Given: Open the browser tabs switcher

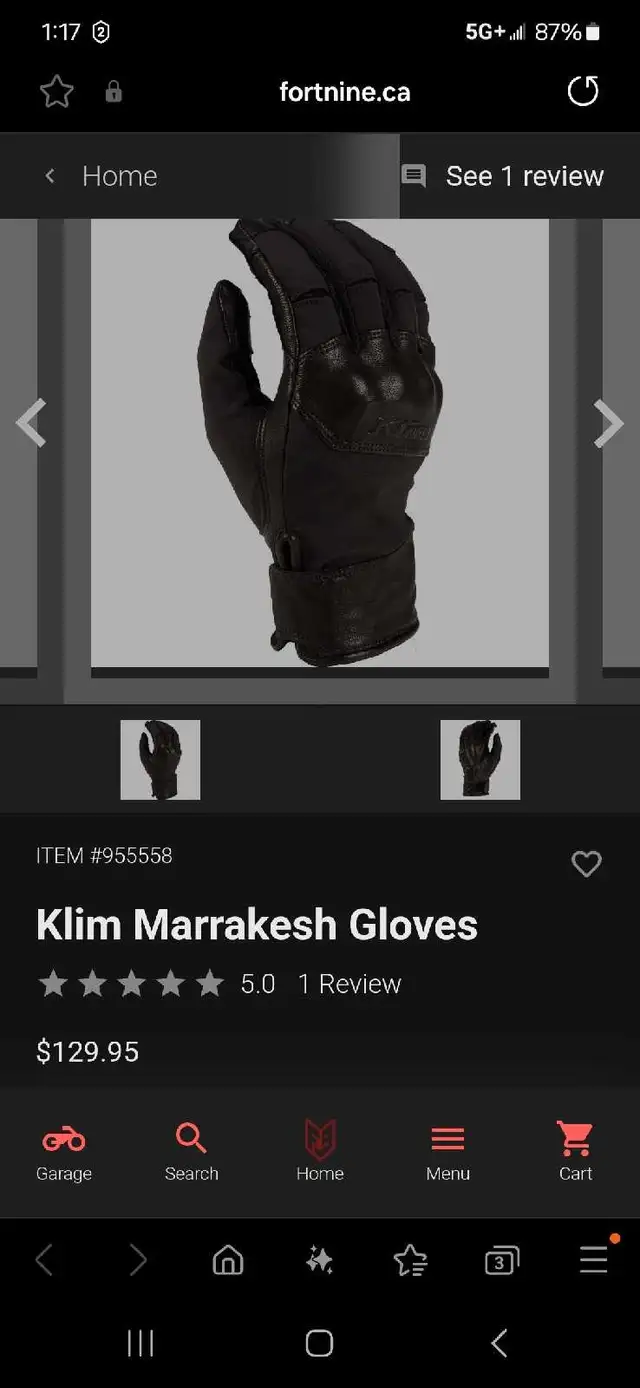Looking at the screenshot, I should point(501,1261).
